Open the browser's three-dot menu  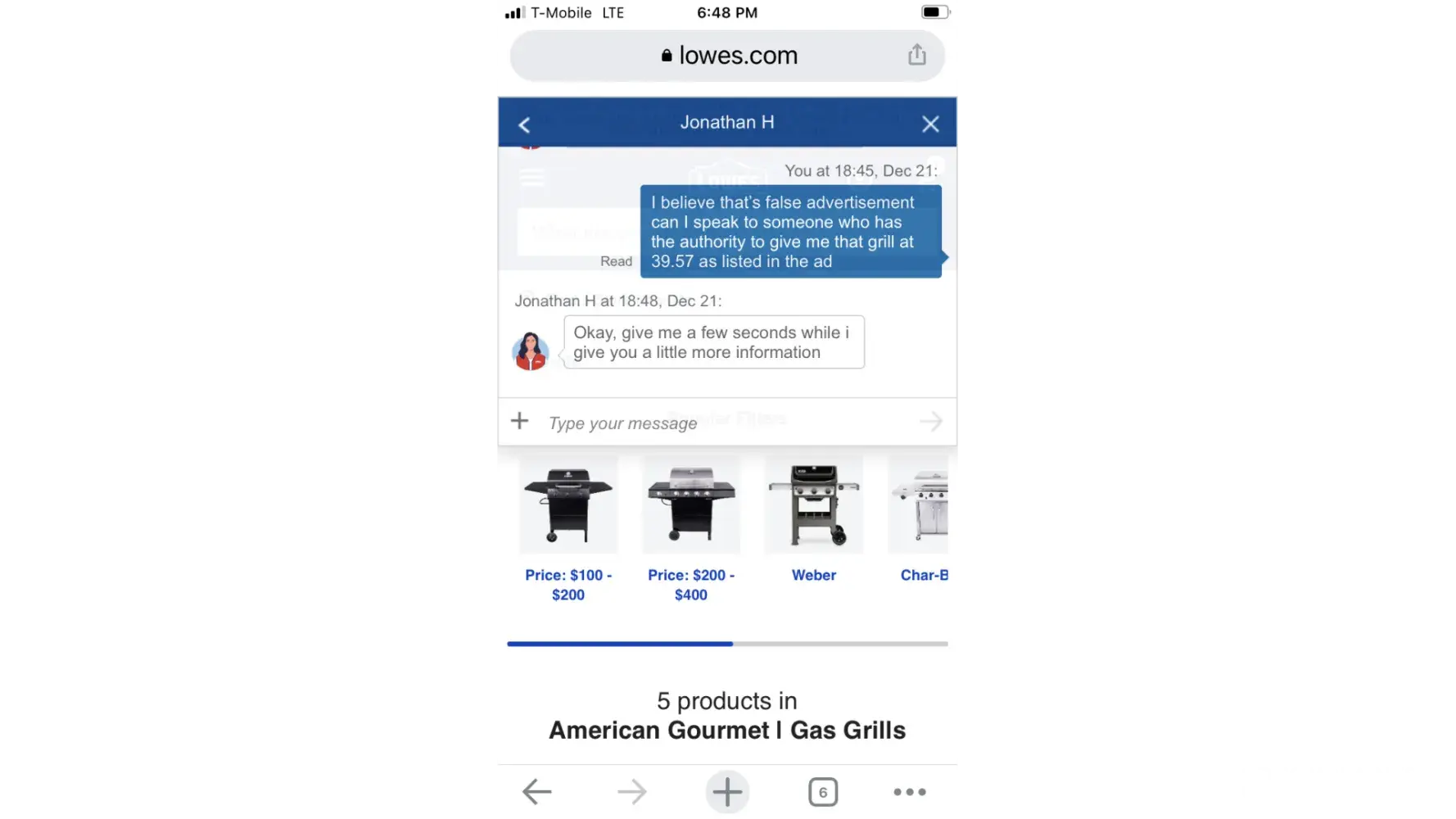pyautogui.click(x=909, y=792)
